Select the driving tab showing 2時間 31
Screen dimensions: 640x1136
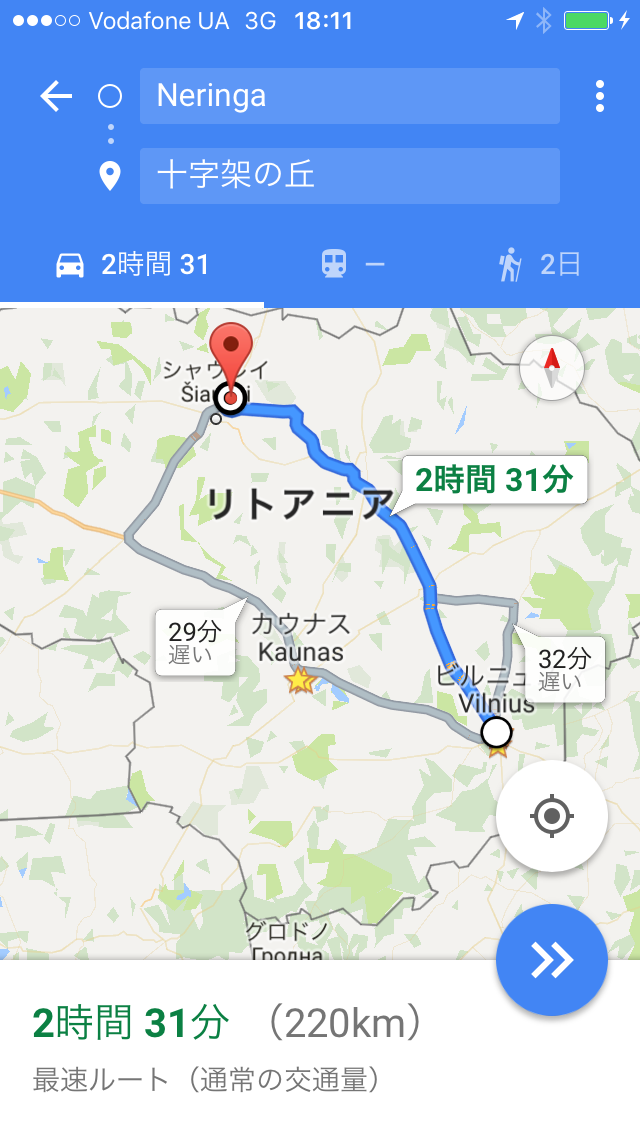click(x=132, y=265)
